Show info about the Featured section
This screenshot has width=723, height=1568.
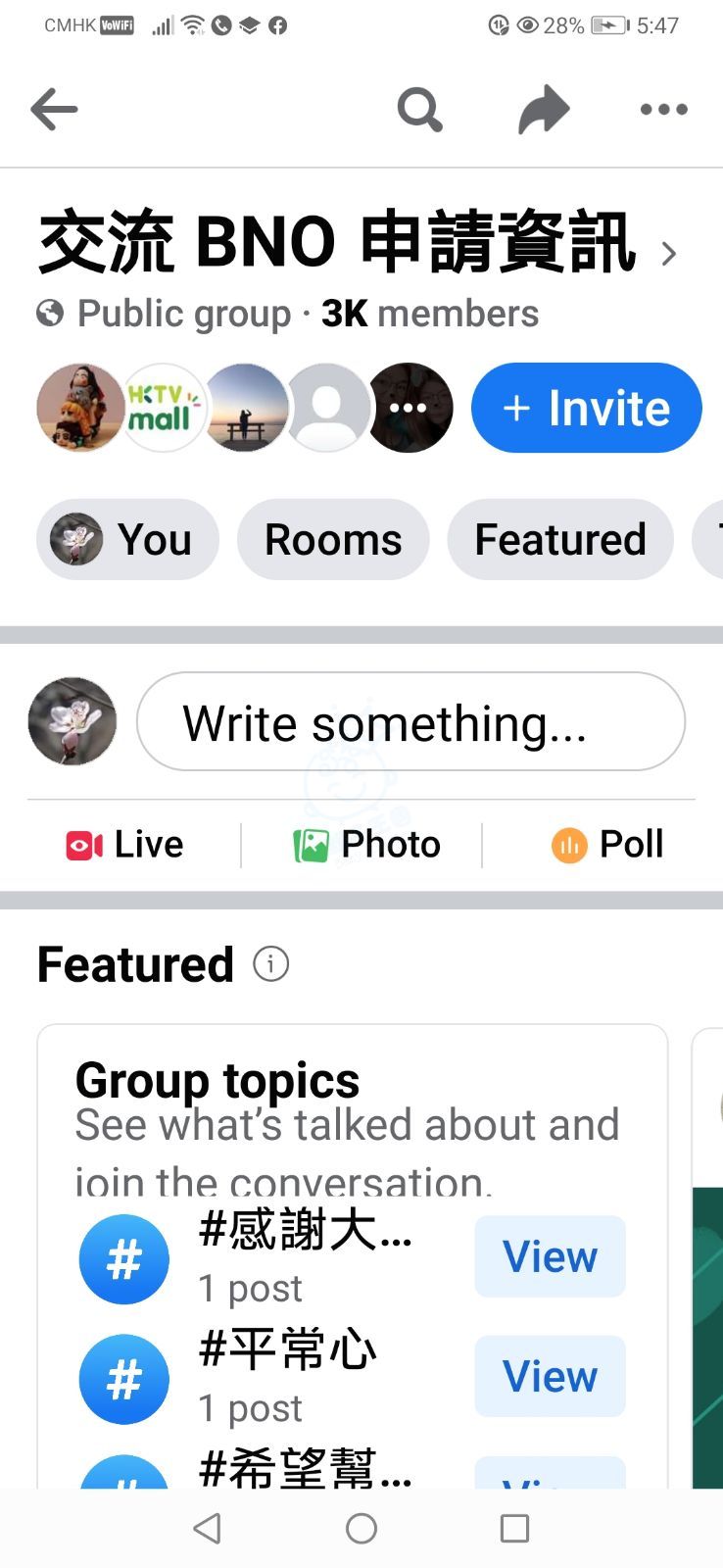point(270,964)
